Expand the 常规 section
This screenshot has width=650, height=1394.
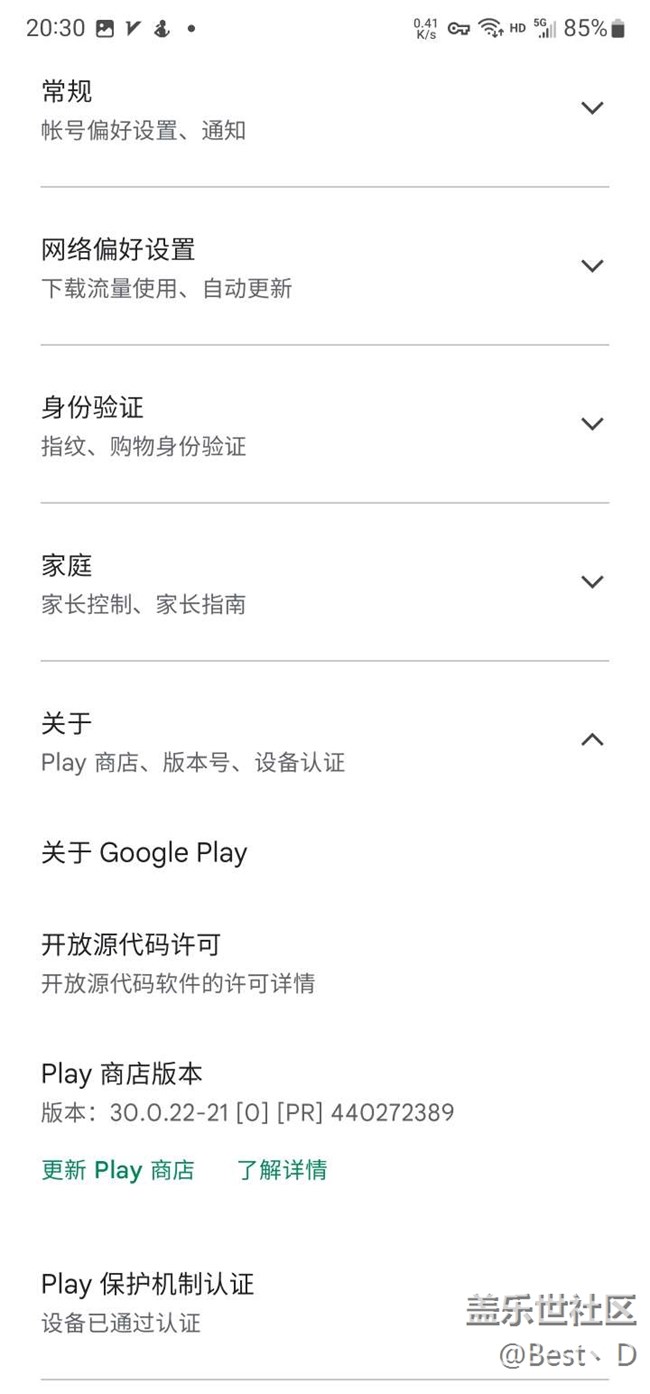(x=592, y=108)
